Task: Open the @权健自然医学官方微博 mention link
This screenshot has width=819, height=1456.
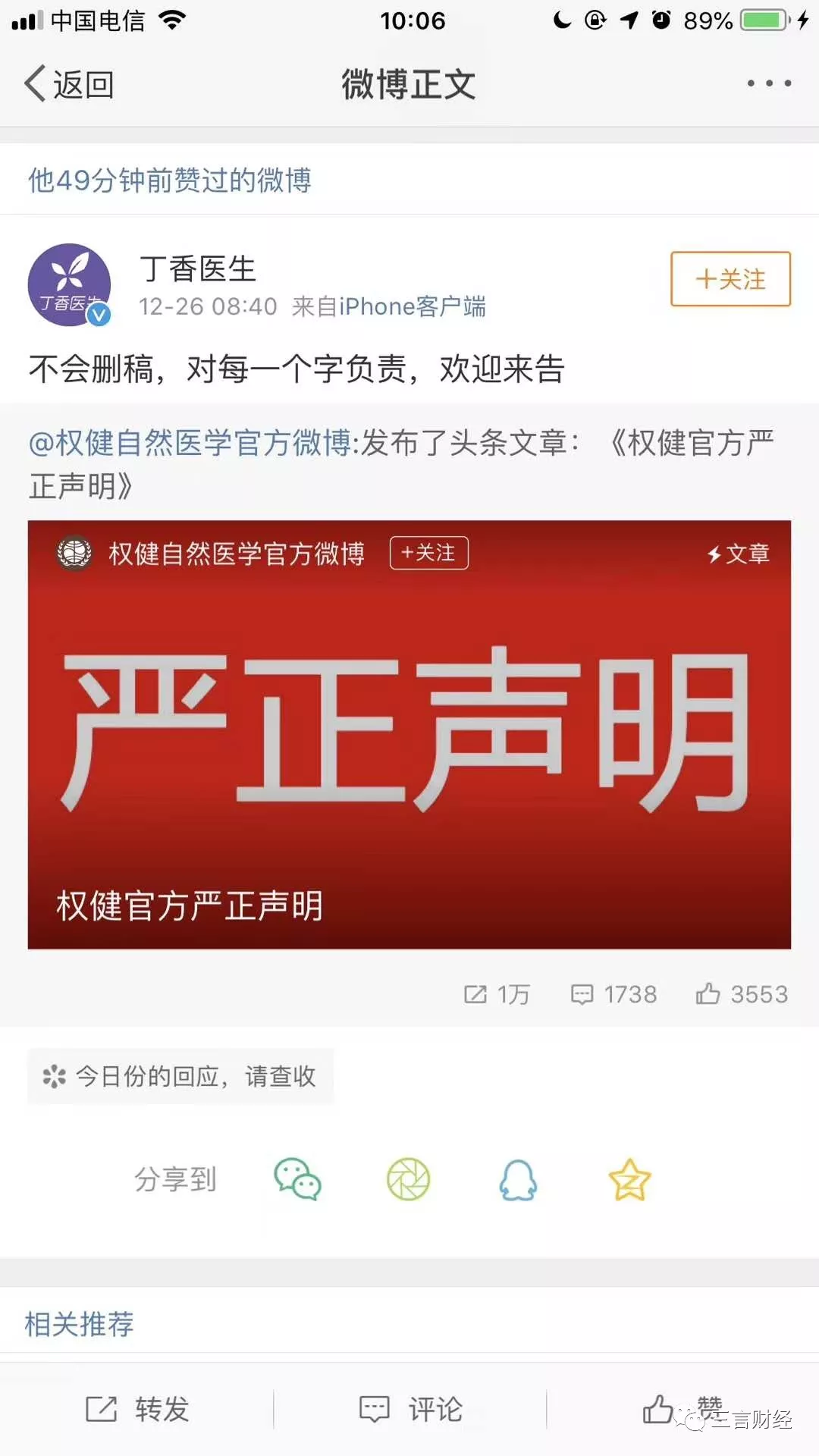Action: pyautogui.click(x=190, y=443)
